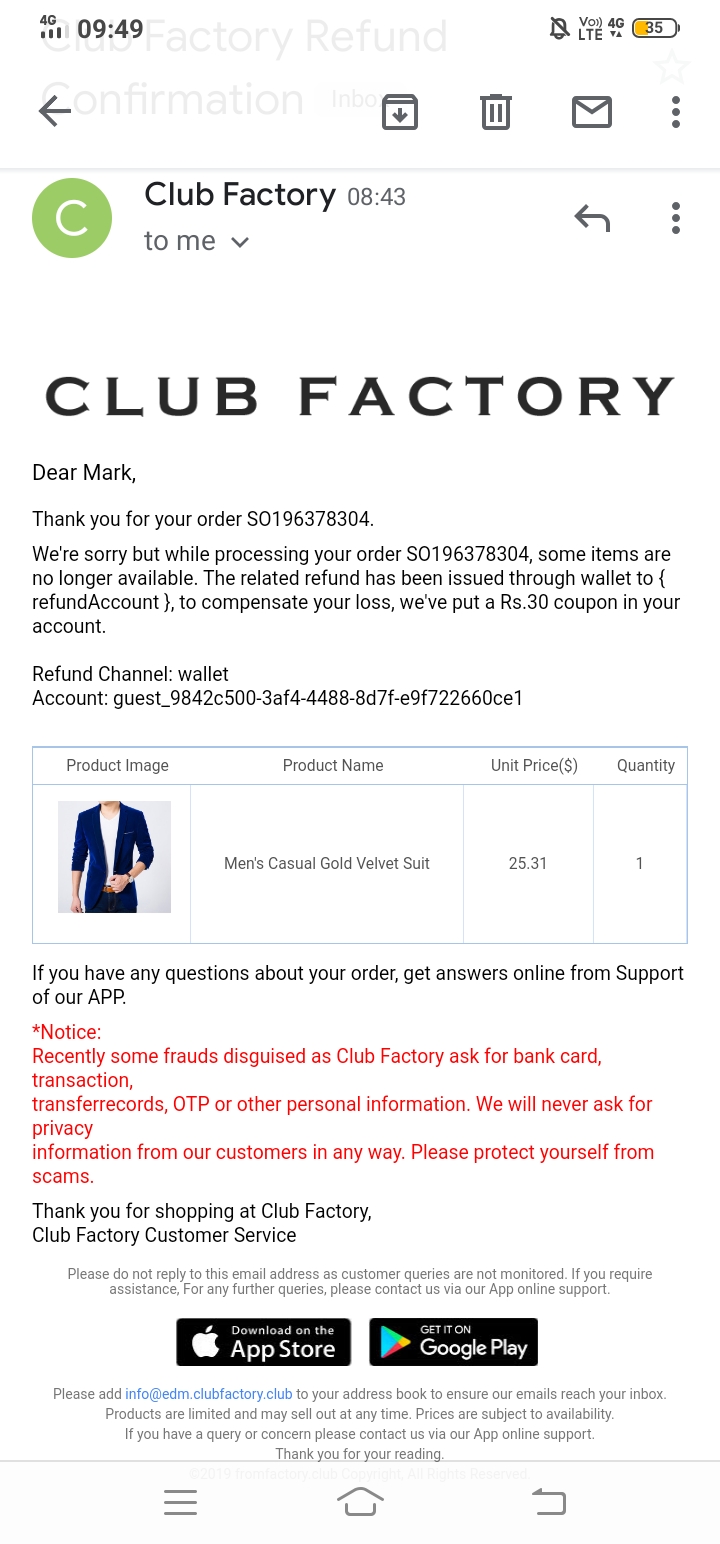
Task: Reply to Club Factory
Action: [x=592, y=217]
